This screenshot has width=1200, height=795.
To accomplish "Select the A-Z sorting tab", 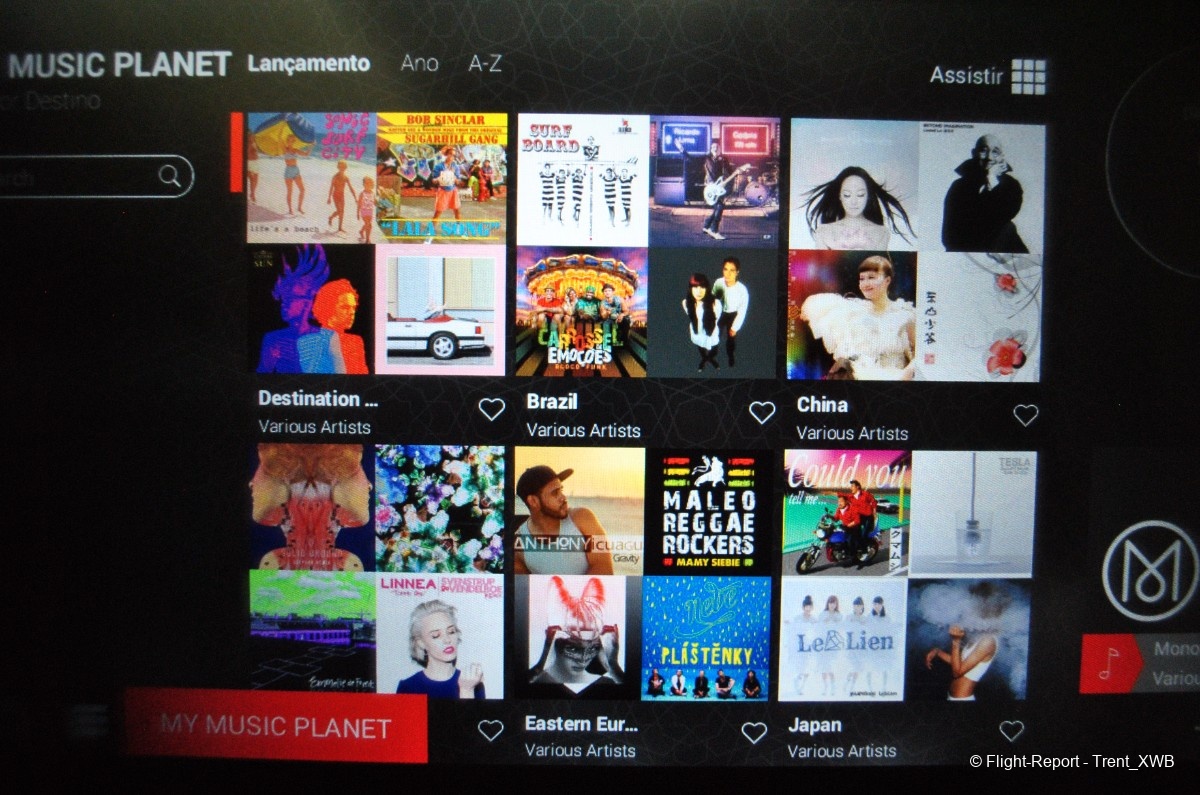I will point(485,64).
